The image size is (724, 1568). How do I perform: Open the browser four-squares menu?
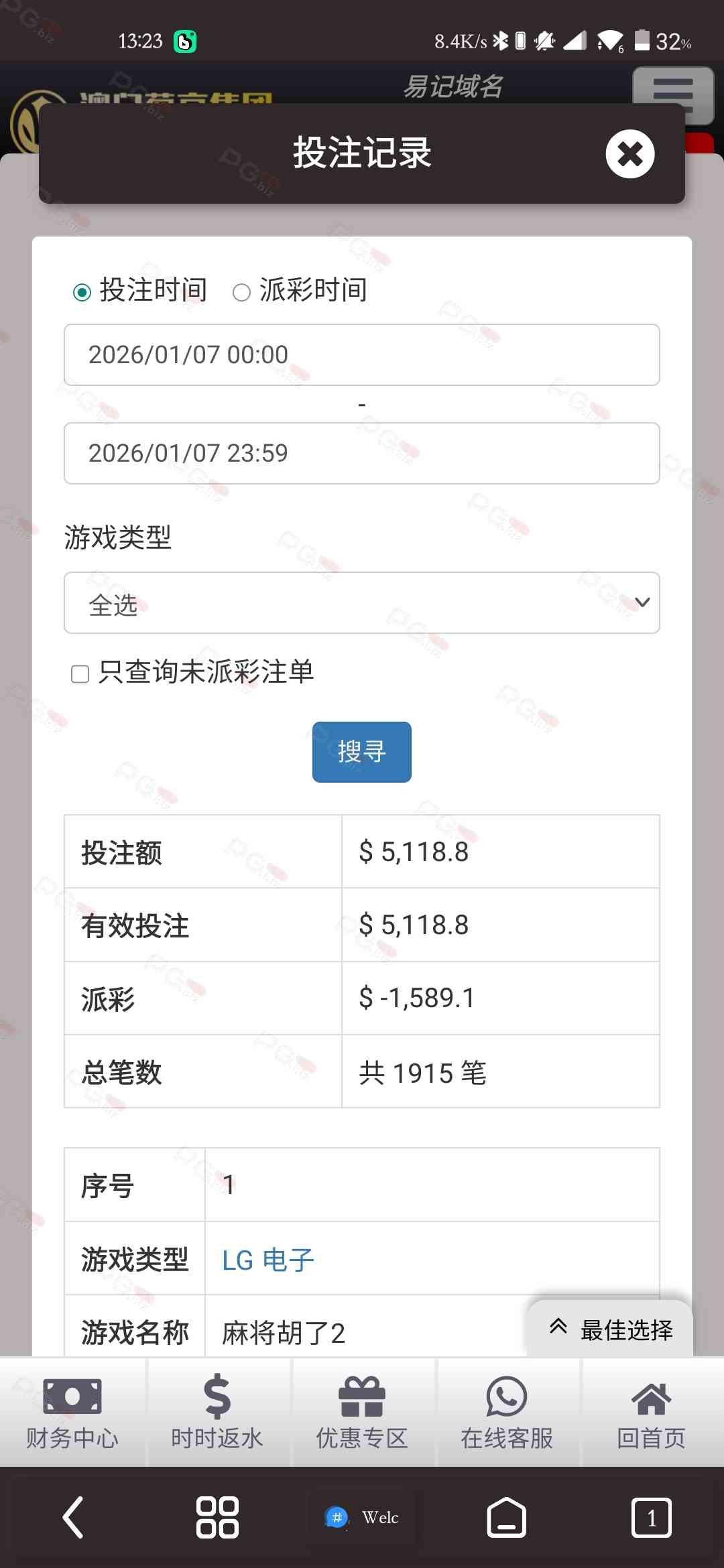coord(217,1518)
